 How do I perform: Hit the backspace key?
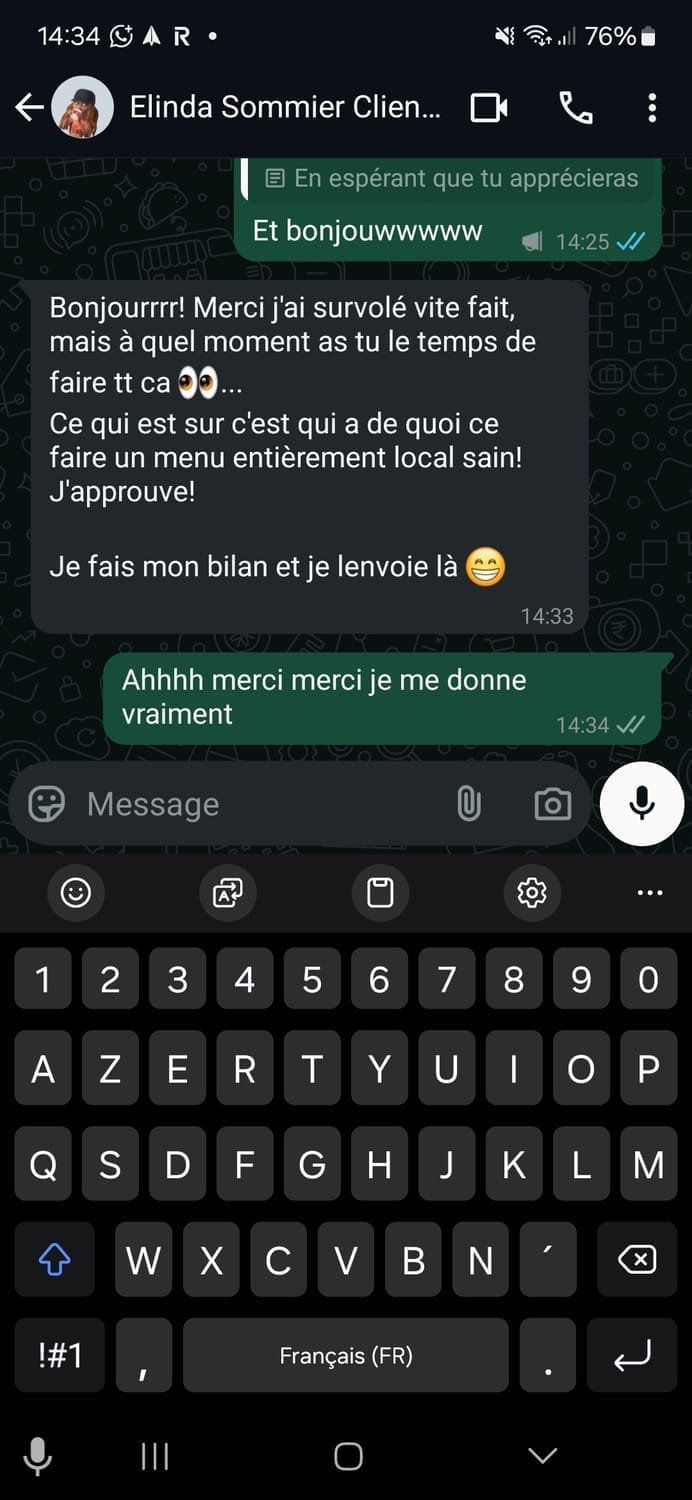click(x=637, y=1260)
